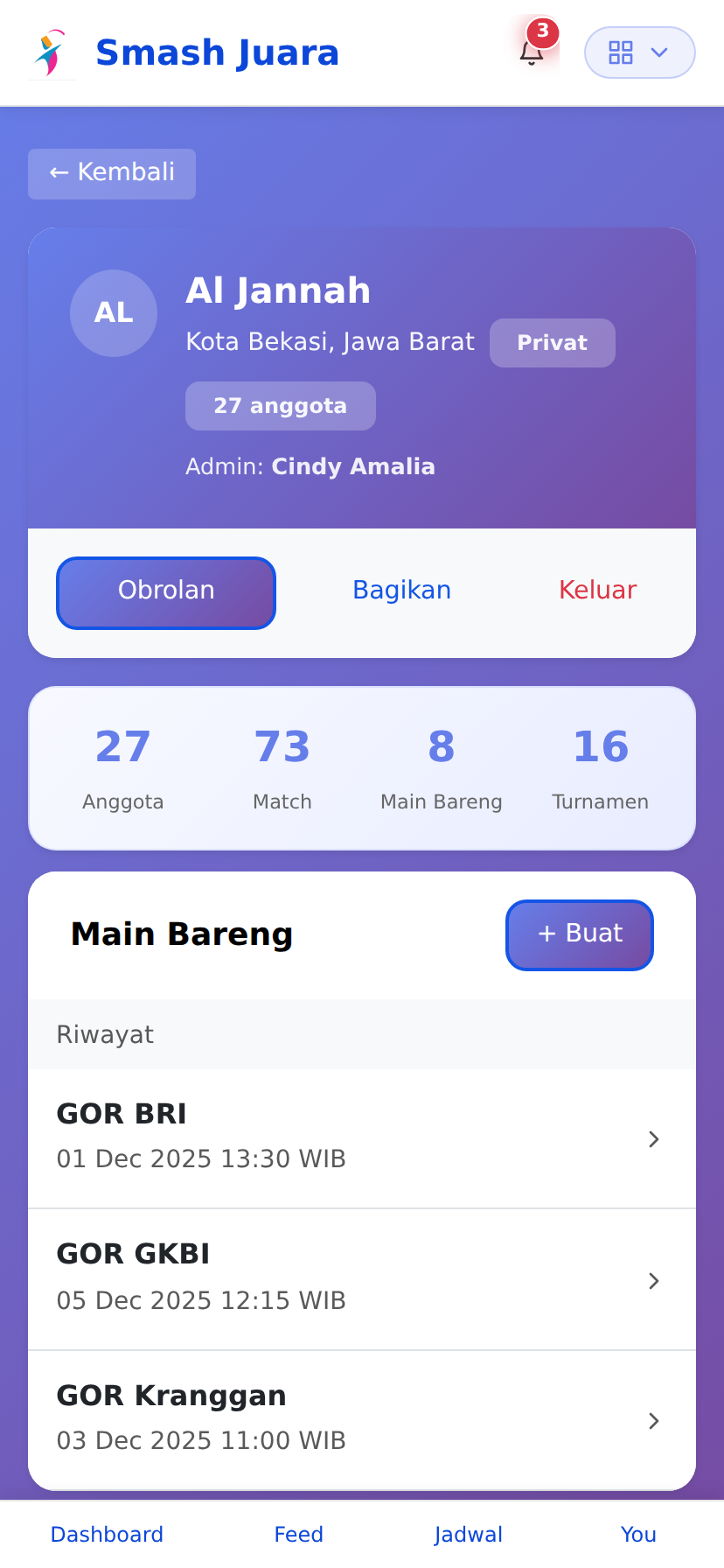Click Keluar to leave the group

click(x=597, y=591)
